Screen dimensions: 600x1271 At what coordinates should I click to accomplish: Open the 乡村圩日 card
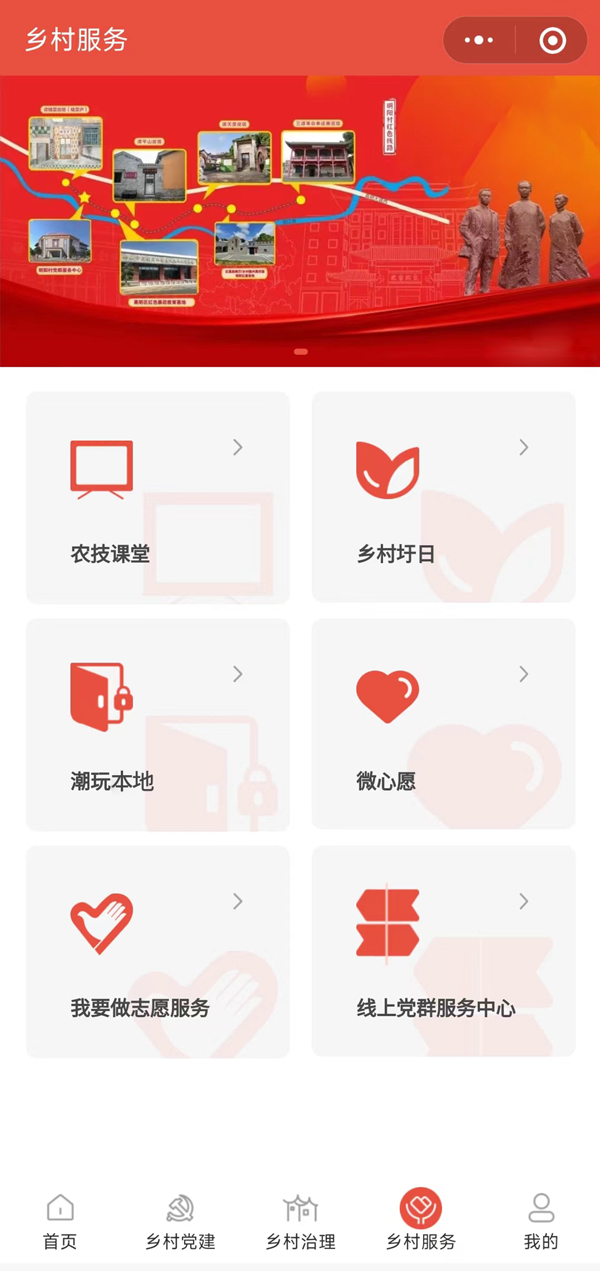pyautogui.click(x=443, y=498)
